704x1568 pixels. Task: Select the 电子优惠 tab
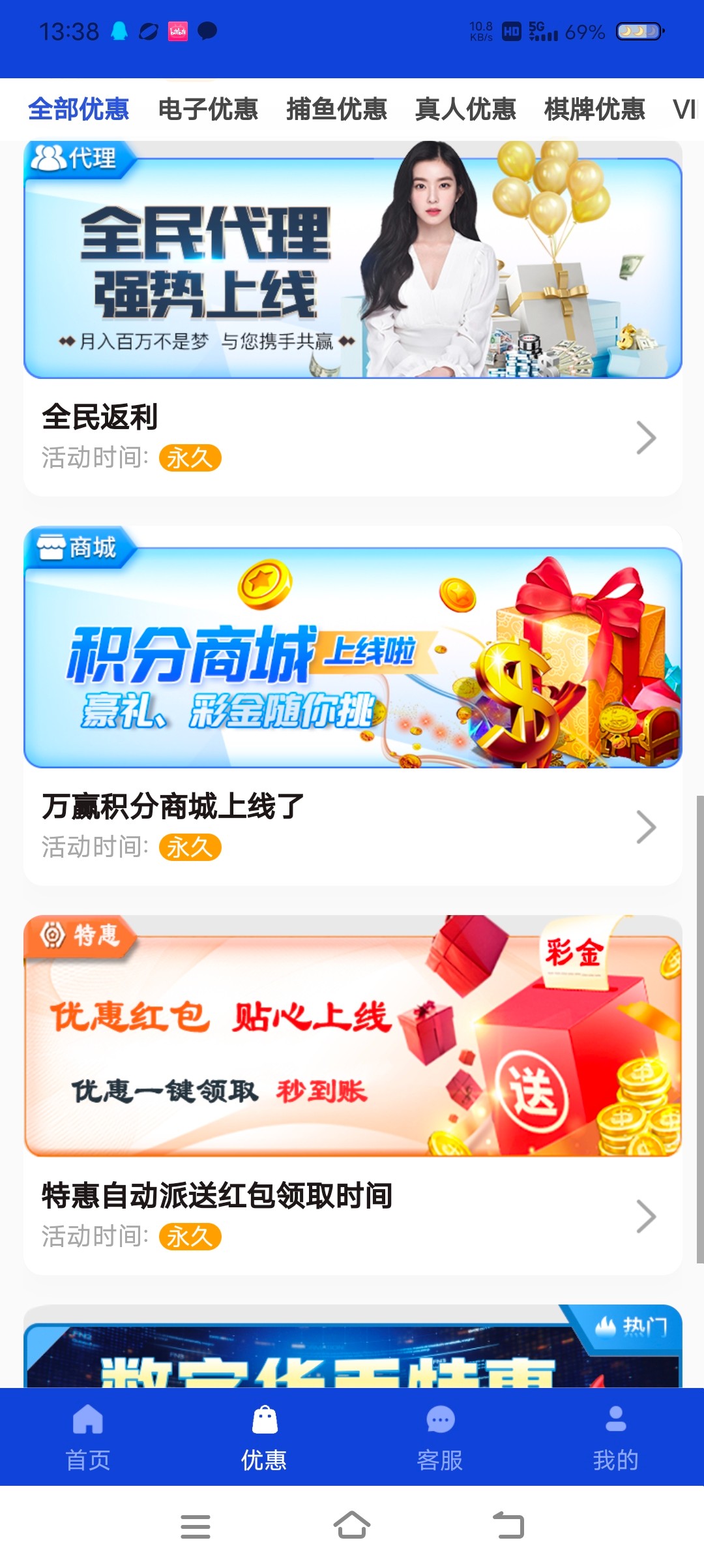[x=208, y=109]
